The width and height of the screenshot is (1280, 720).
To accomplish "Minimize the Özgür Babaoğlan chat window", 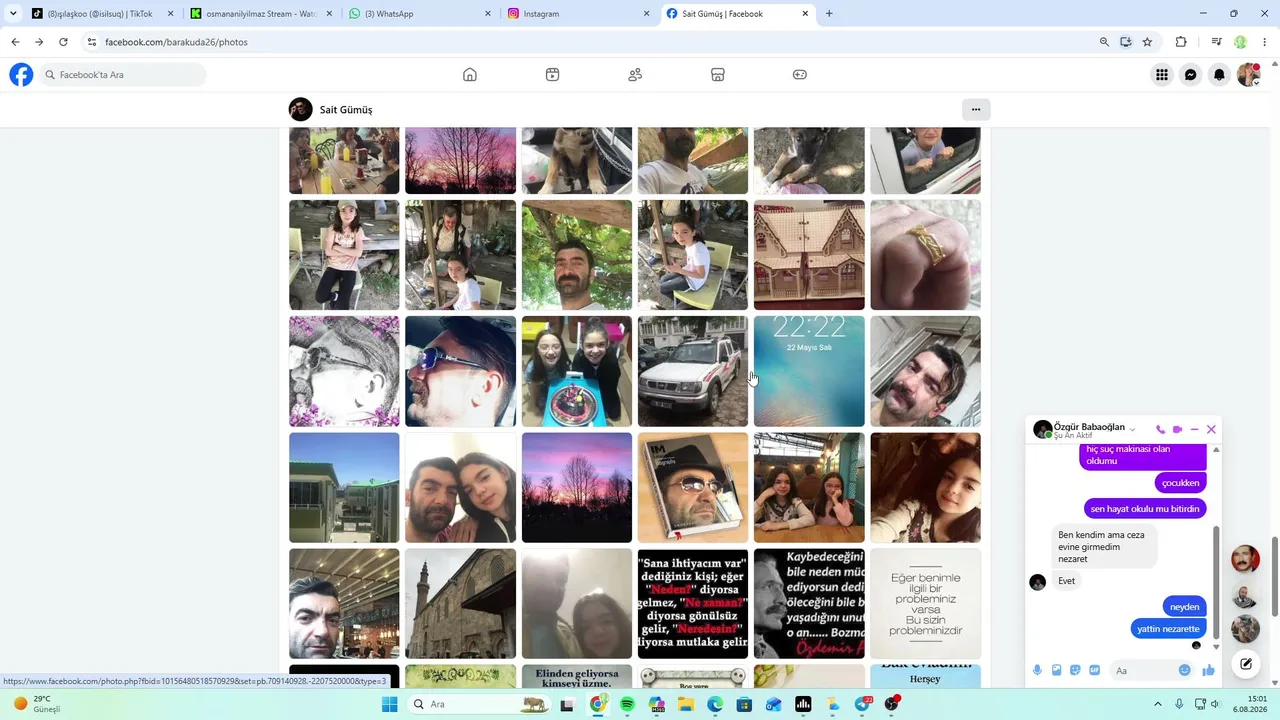I will pos(1194,429).
